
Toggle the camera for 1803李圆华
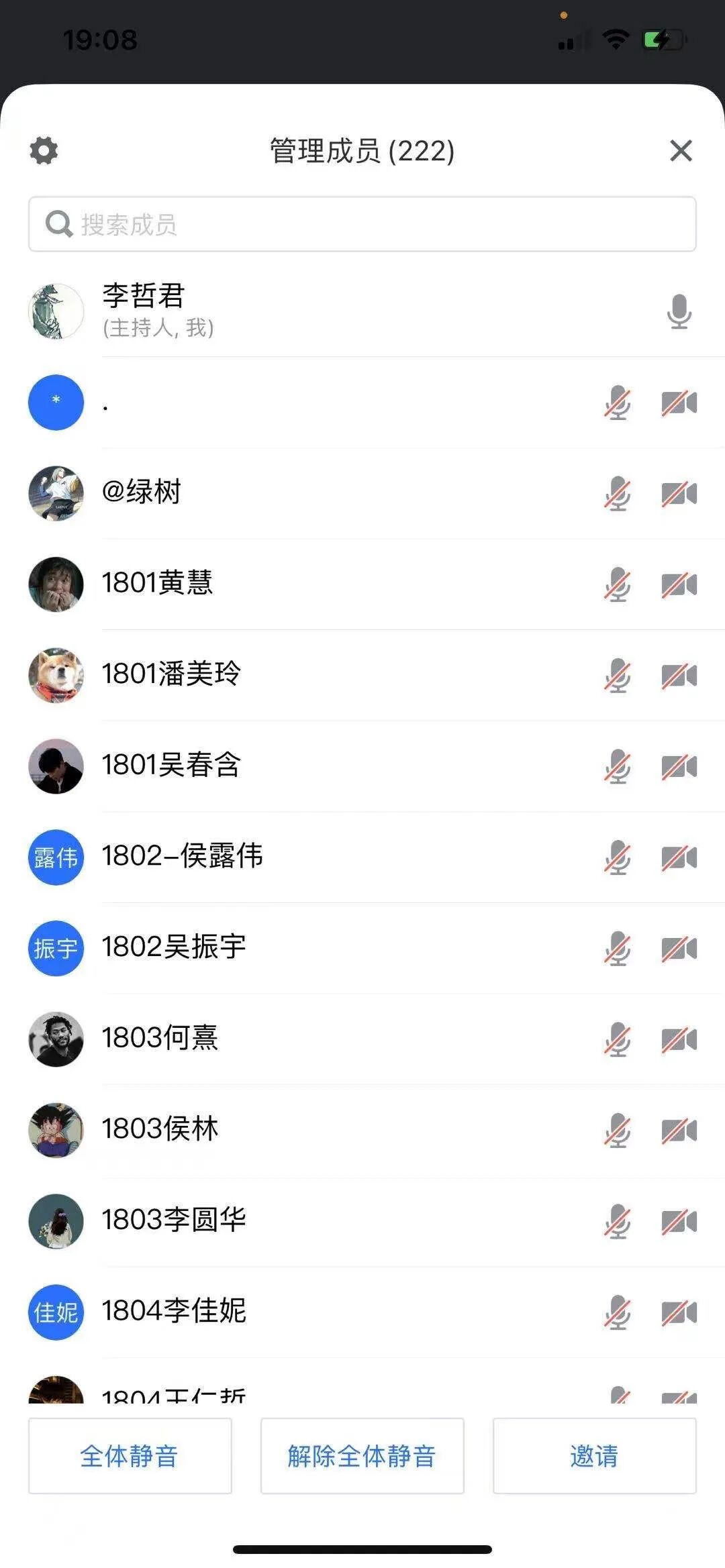(679, 1221)
